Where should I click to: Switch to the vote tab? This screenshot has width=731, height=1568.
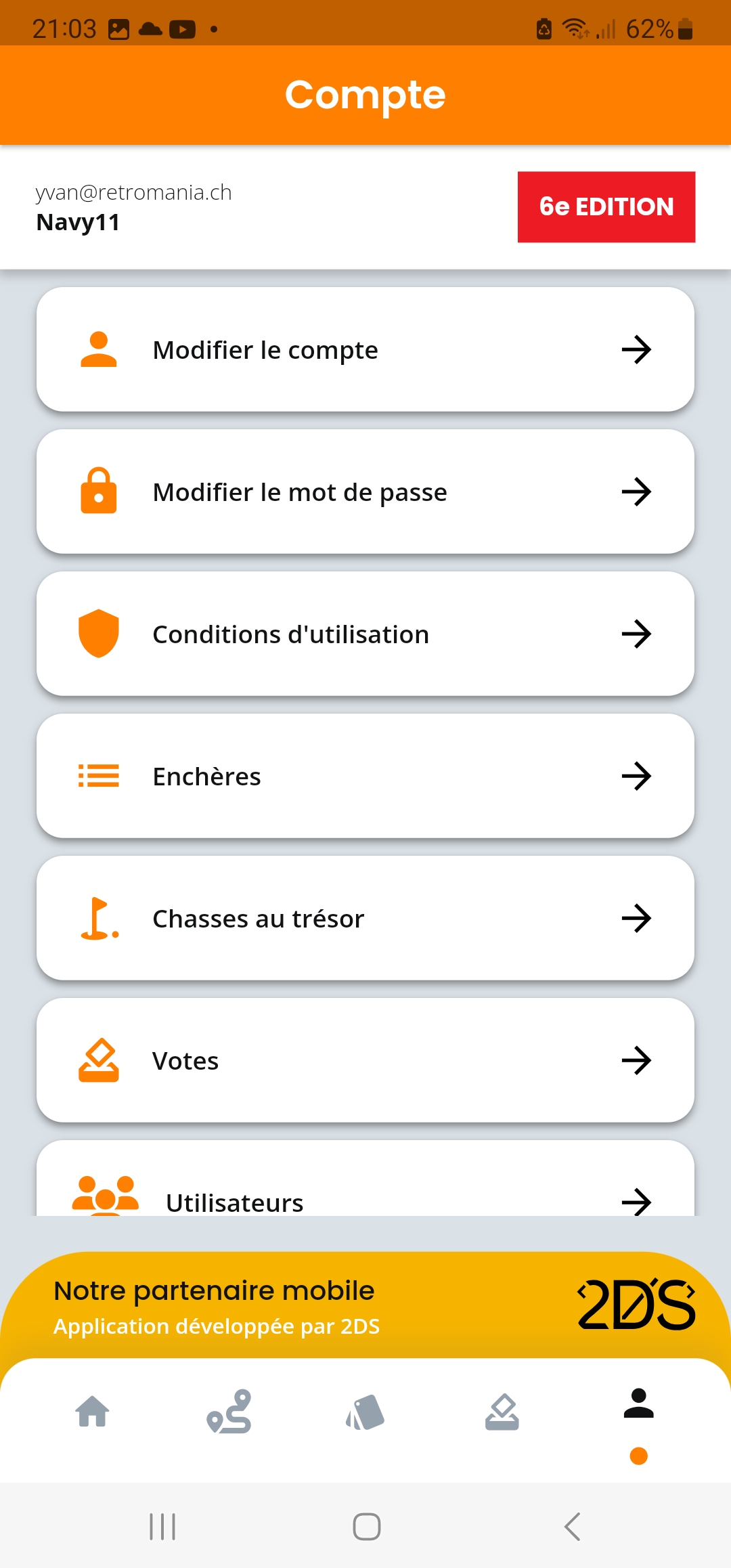[x=502, y=1412]
